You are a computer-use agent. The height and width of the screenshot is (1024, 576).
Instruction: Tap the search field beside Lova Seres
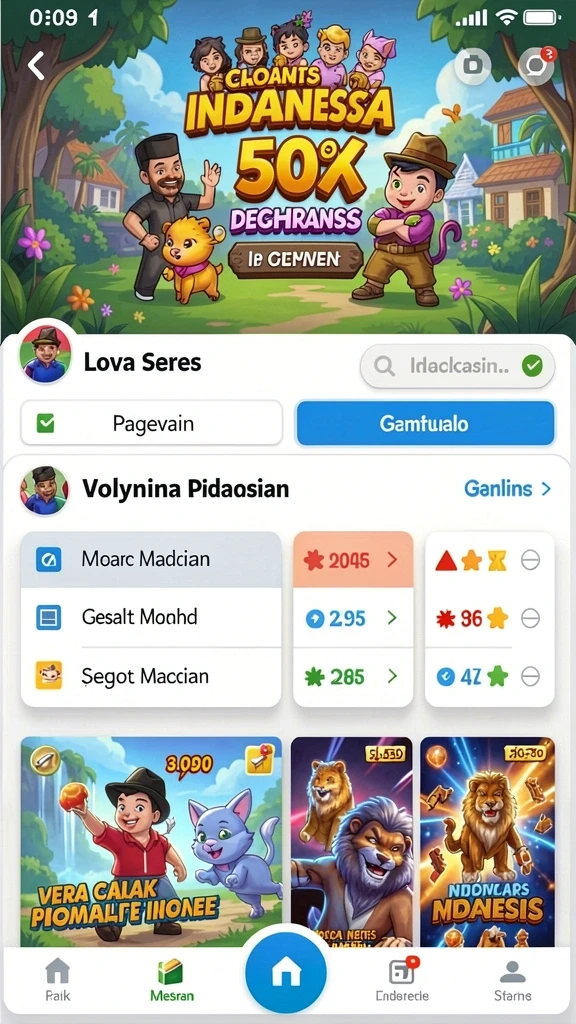457,366
